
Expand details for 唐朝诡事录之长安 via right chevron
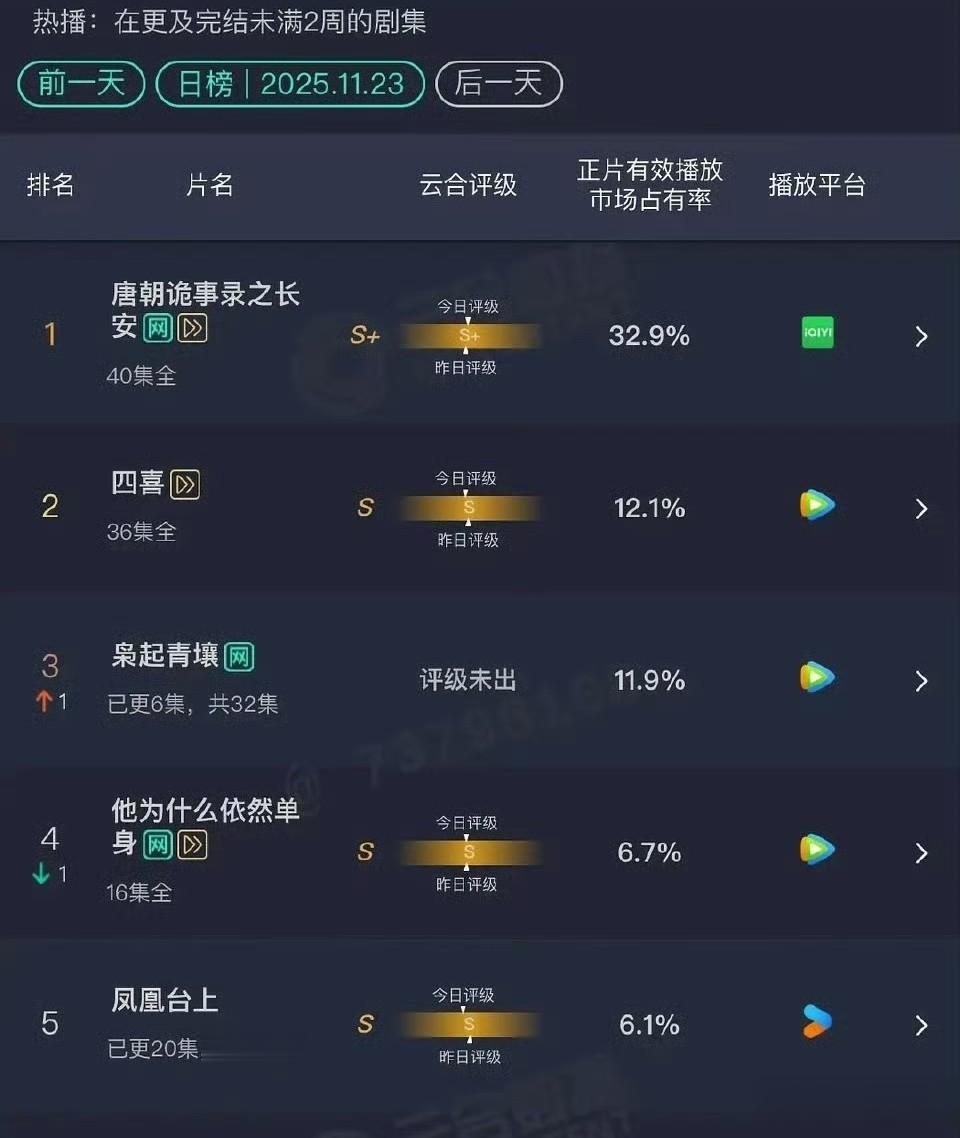tap(921, 336)
